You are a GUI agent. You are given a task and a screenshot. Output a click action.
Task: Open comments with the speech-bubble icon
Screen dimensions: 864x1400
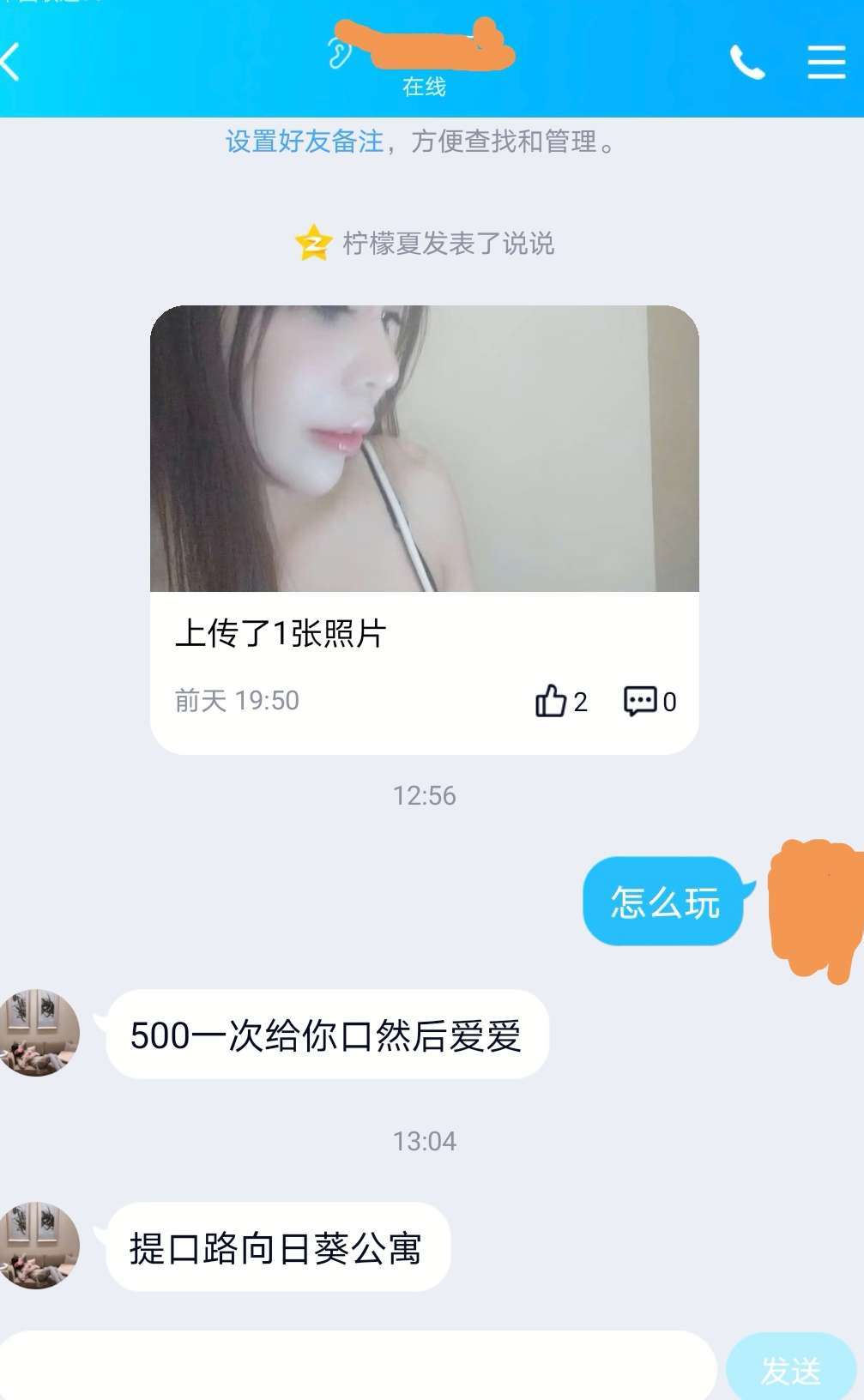[641, 701]
